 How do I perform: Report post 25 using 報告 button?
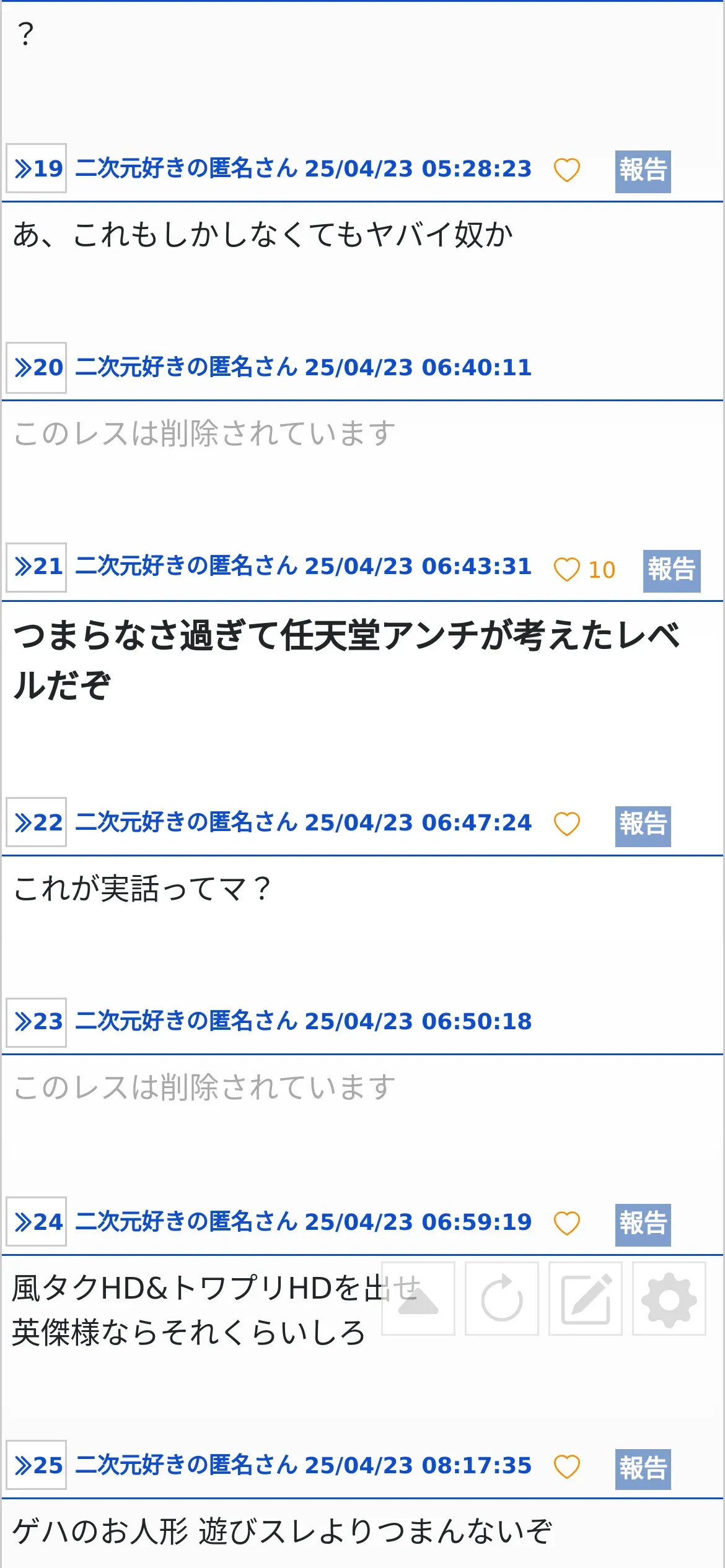point(643,1469)
